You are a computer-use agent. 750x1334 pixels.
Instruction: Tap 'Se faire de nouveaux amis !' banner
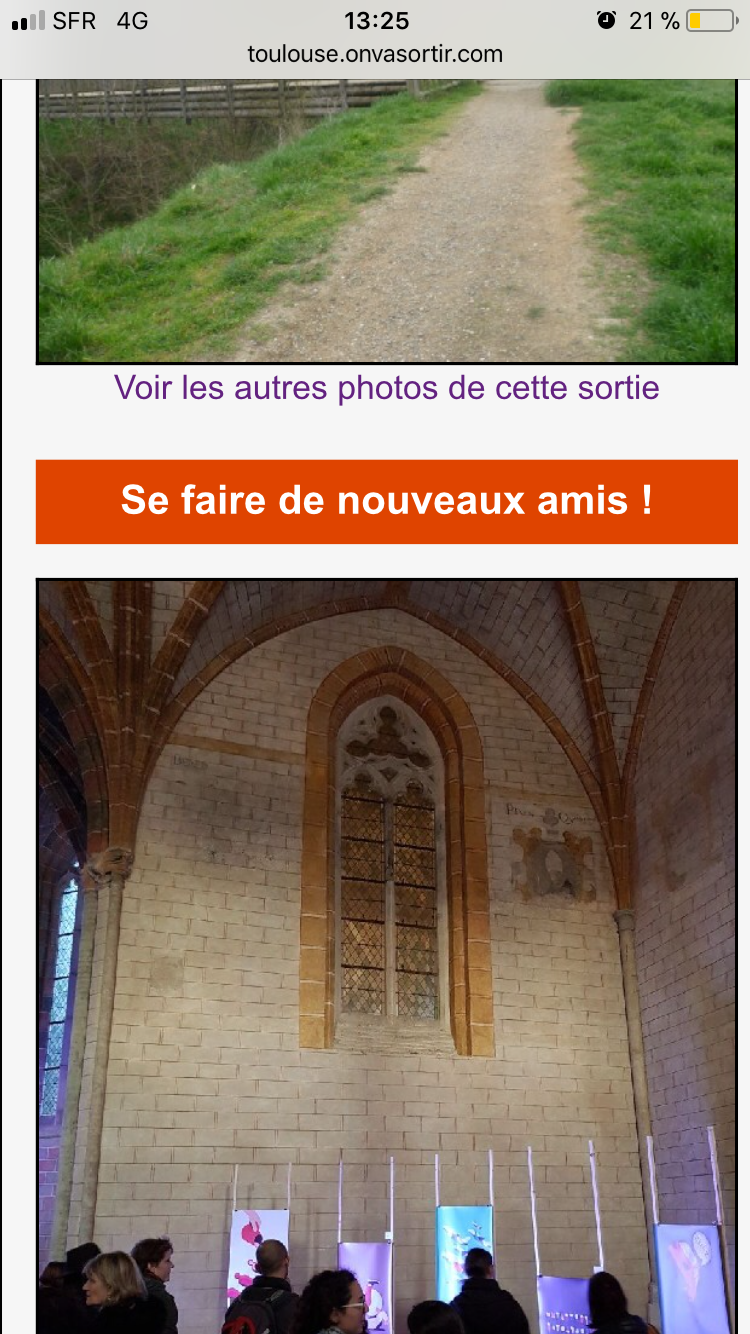pyautogui.click(x=386, y=501)
